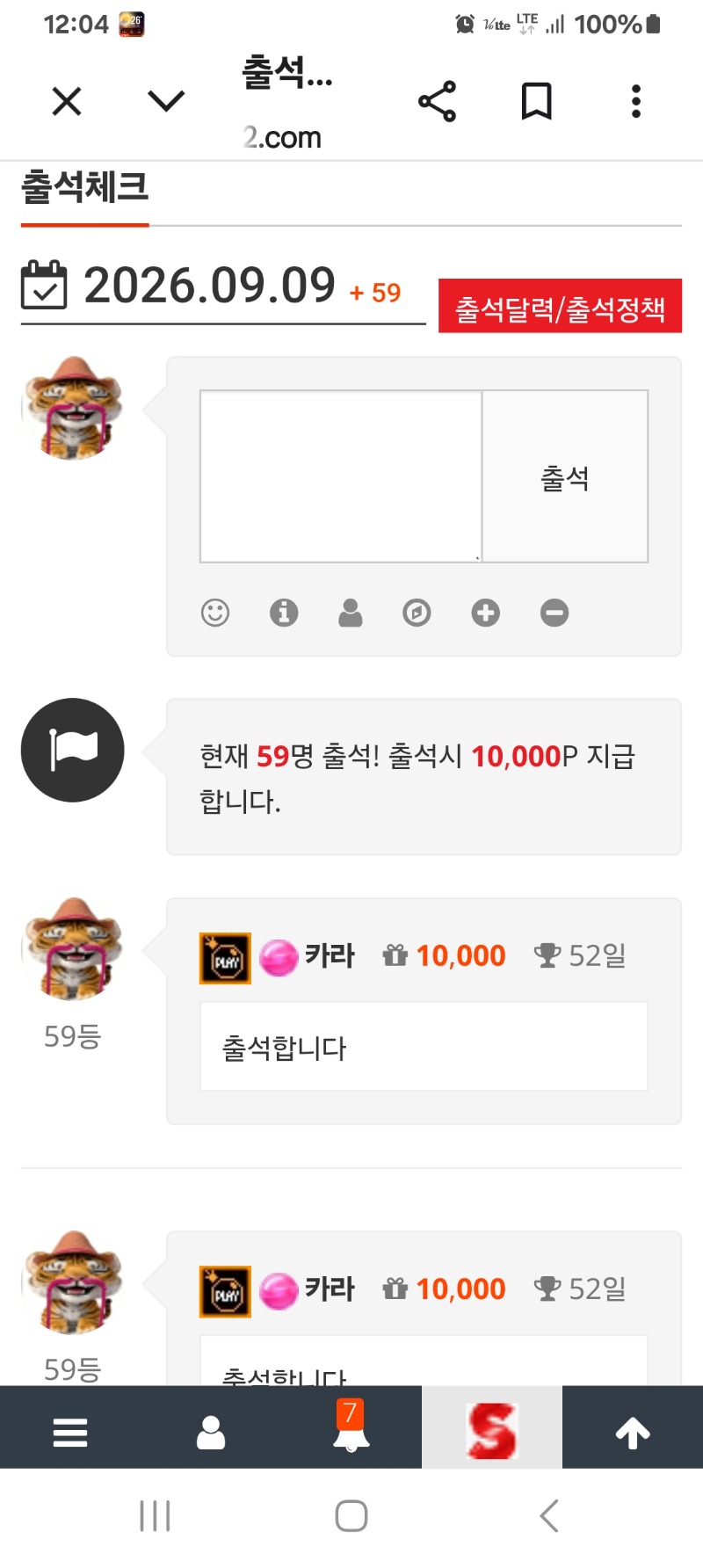Screen dimensions: 703x1568
Task: Open the profile icon in bottom bar
Action: 211,1433
